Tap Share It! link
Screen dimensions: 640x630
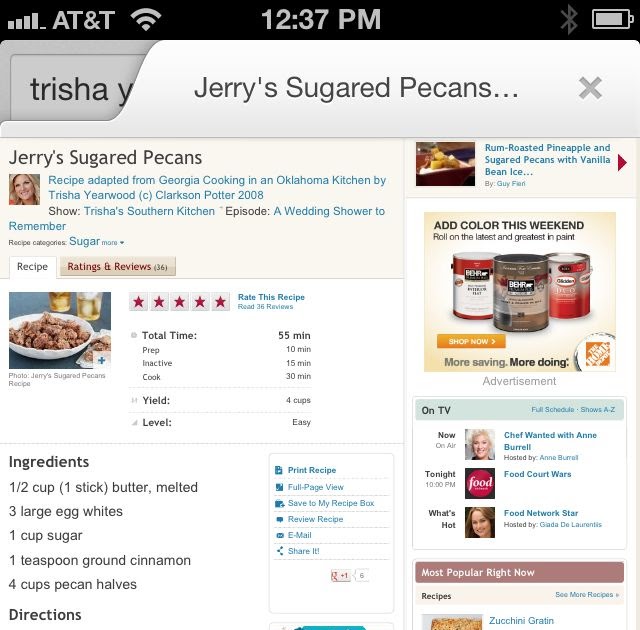point(303,551)
